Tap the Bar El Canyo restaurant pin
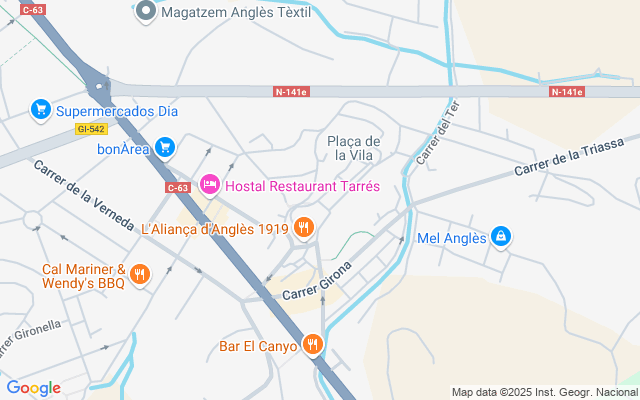The image size is (640, 400). pos(314,345)
